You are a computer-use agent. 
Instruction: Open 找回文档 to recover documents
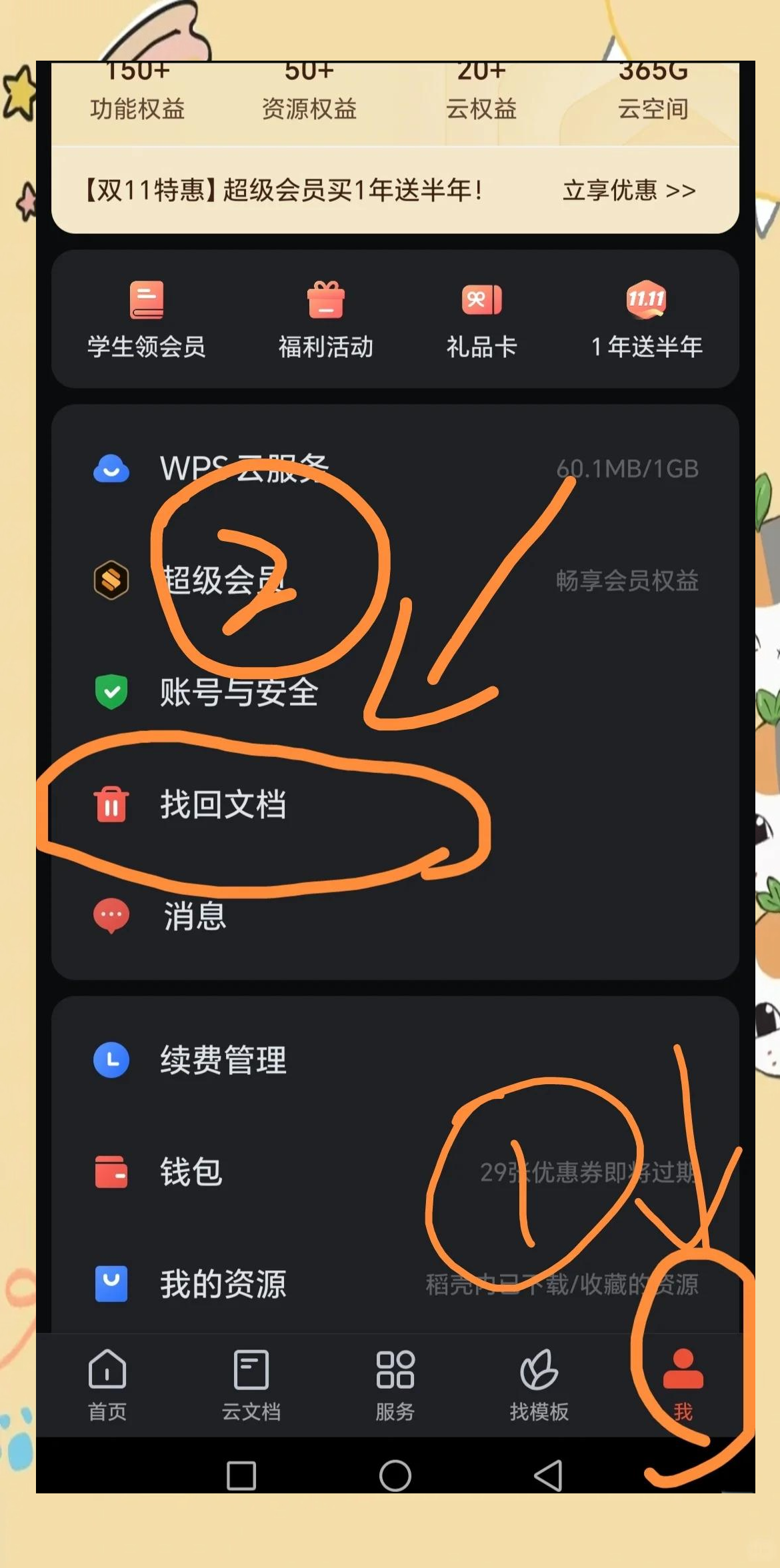tap(395, 804)
